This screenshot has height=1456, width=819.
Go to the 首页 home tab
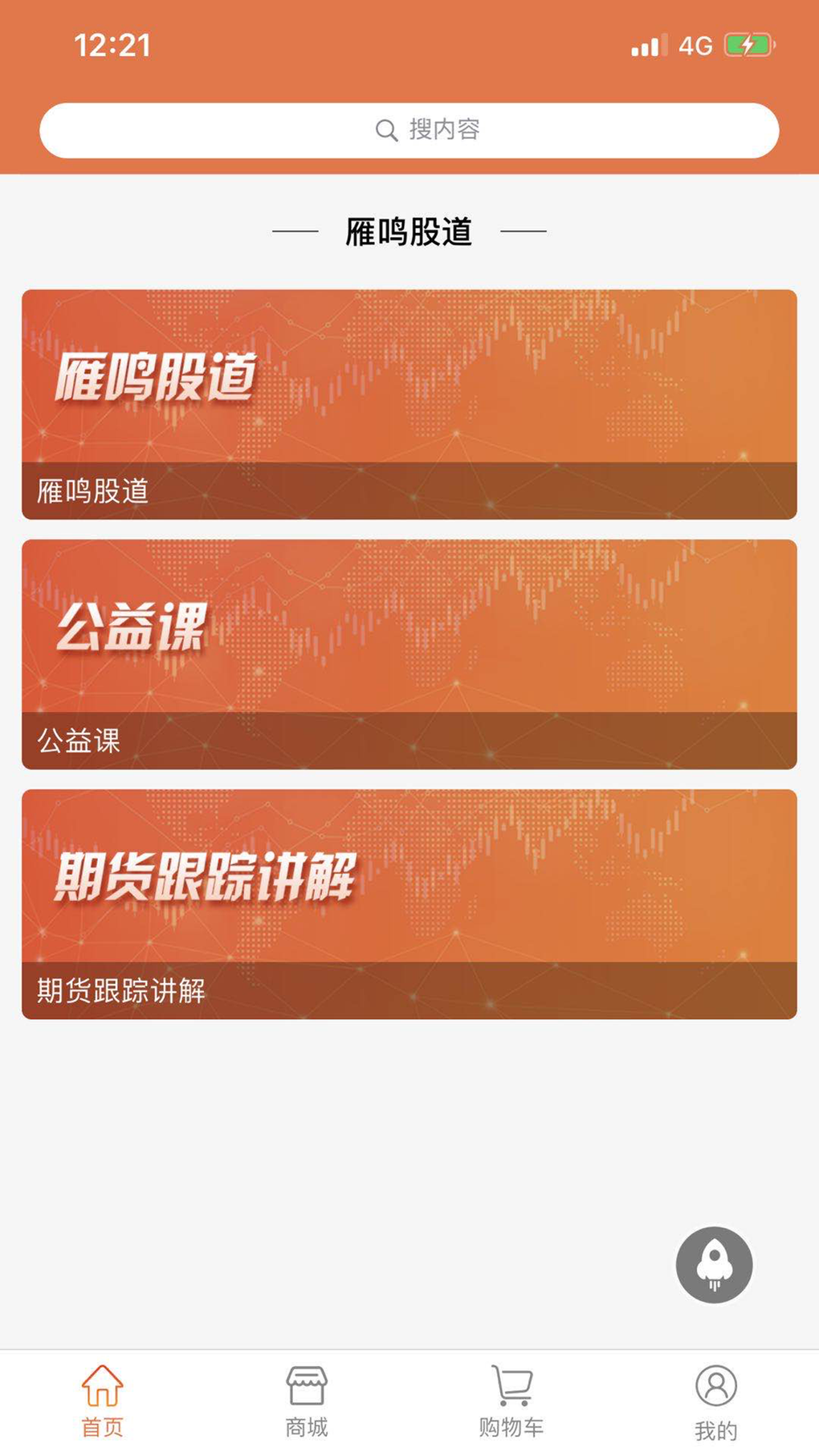tap(103, 1401)
